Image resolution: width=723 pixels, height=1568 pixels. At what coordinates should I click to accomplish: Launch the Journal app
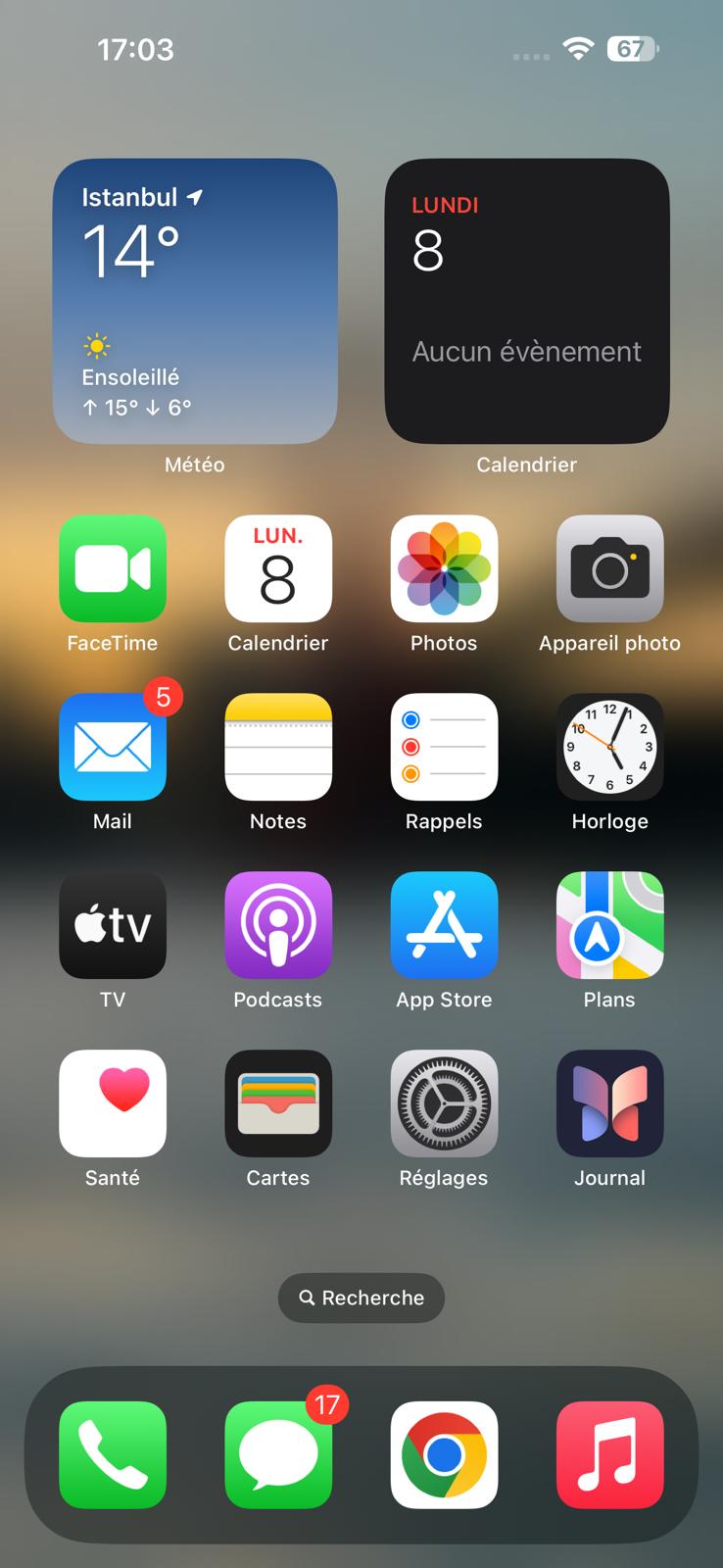pyautogui.click(x=609, y=1103)
